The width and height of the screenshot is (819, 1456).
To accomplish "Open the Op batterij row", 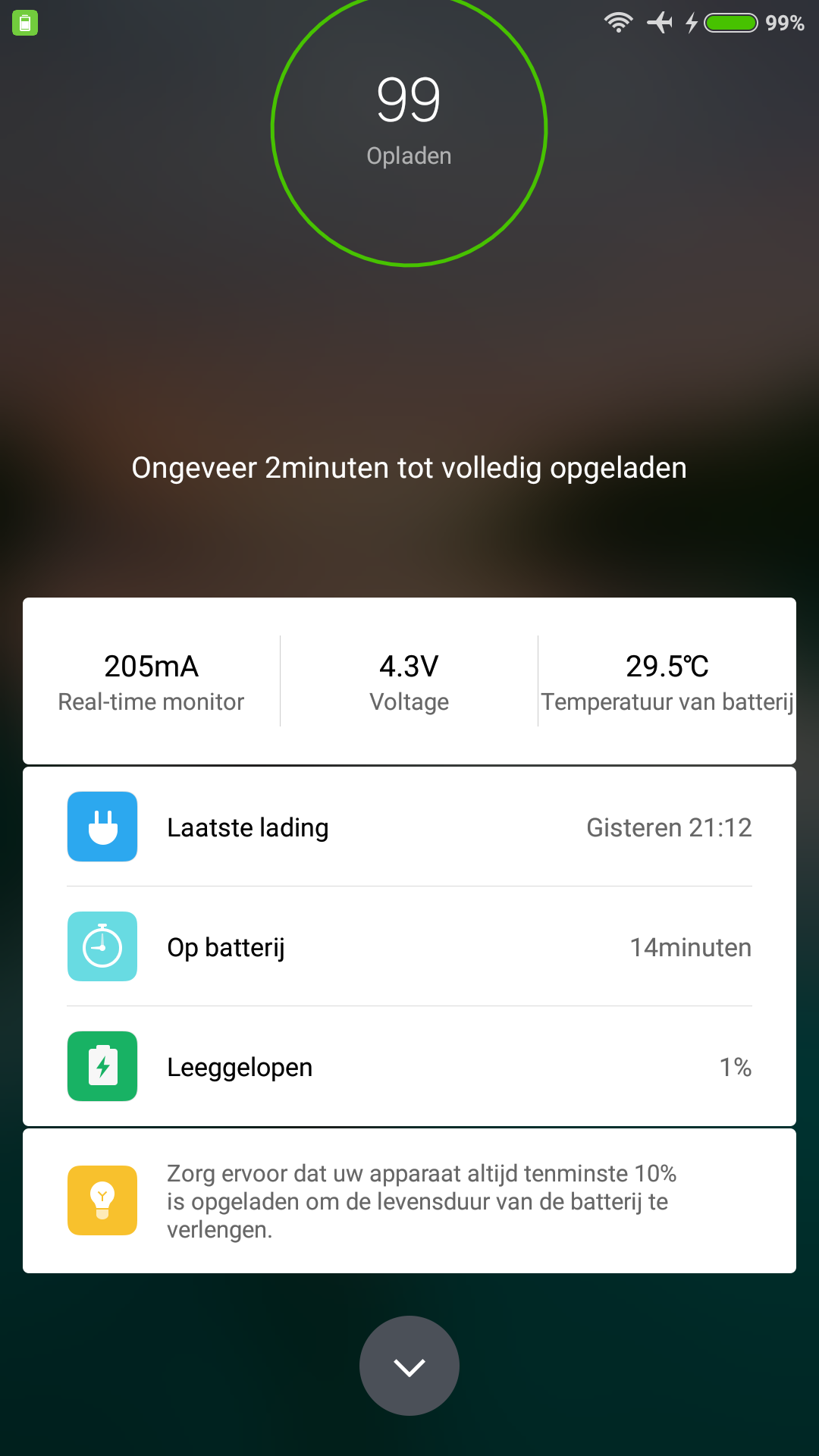I will tap(409, 946).
